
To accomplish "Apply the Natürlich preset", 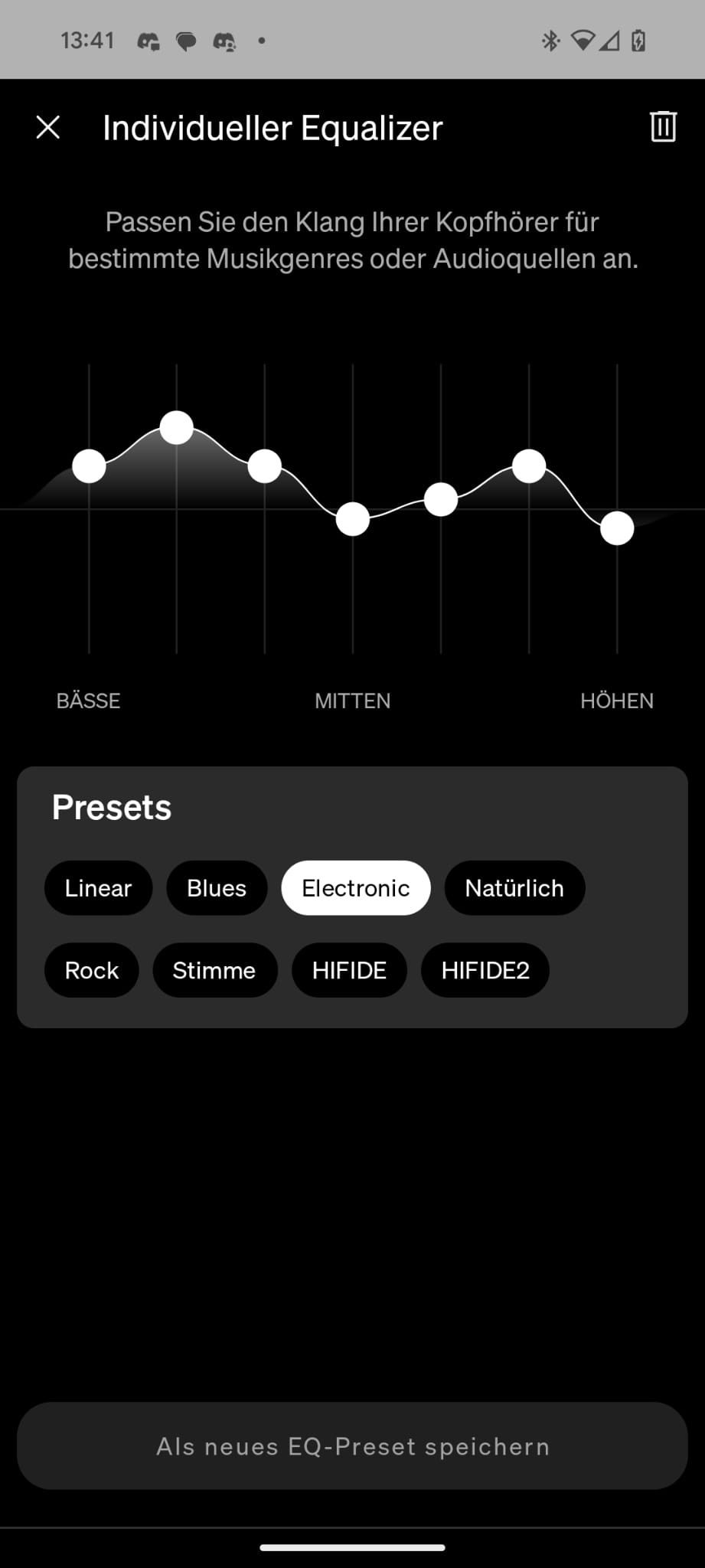I will coord(514,888).
